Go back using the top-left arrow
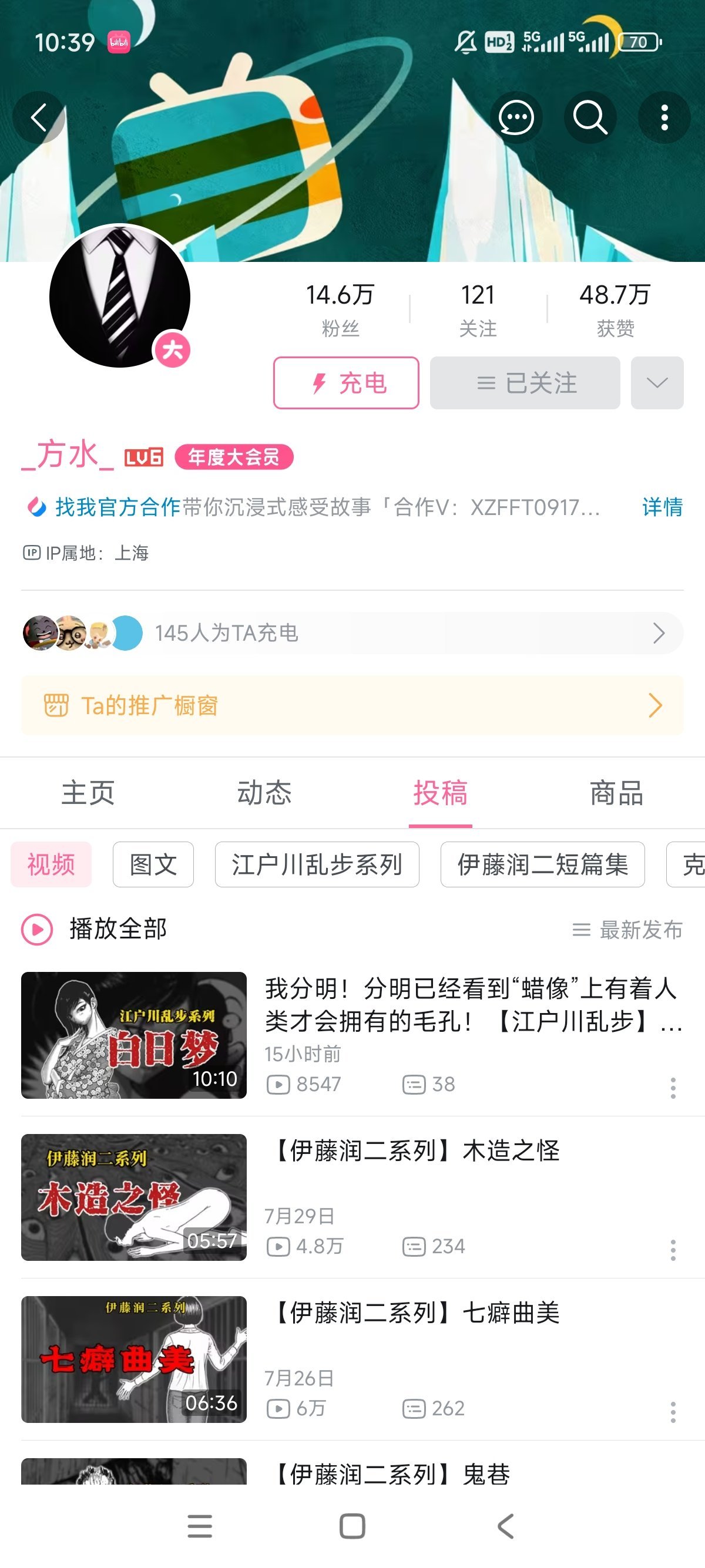705x1568 pixels. tap(39, 117)
